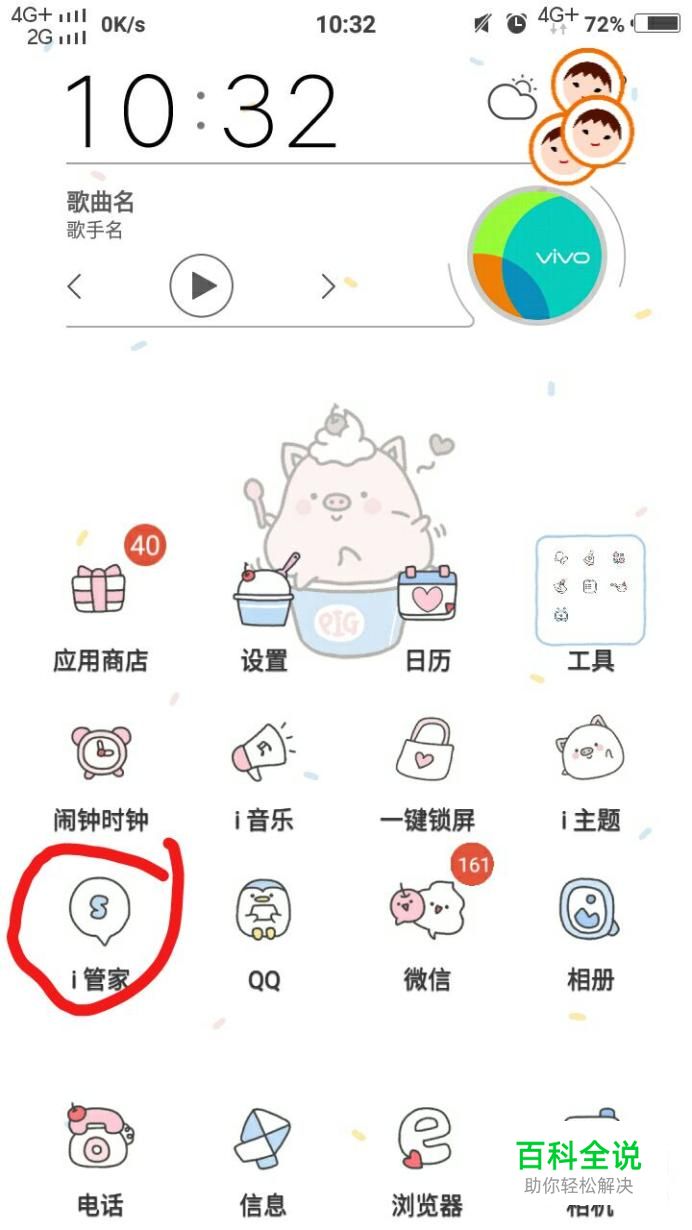Open the 工具 tools folder

click(x=590, y=590)
